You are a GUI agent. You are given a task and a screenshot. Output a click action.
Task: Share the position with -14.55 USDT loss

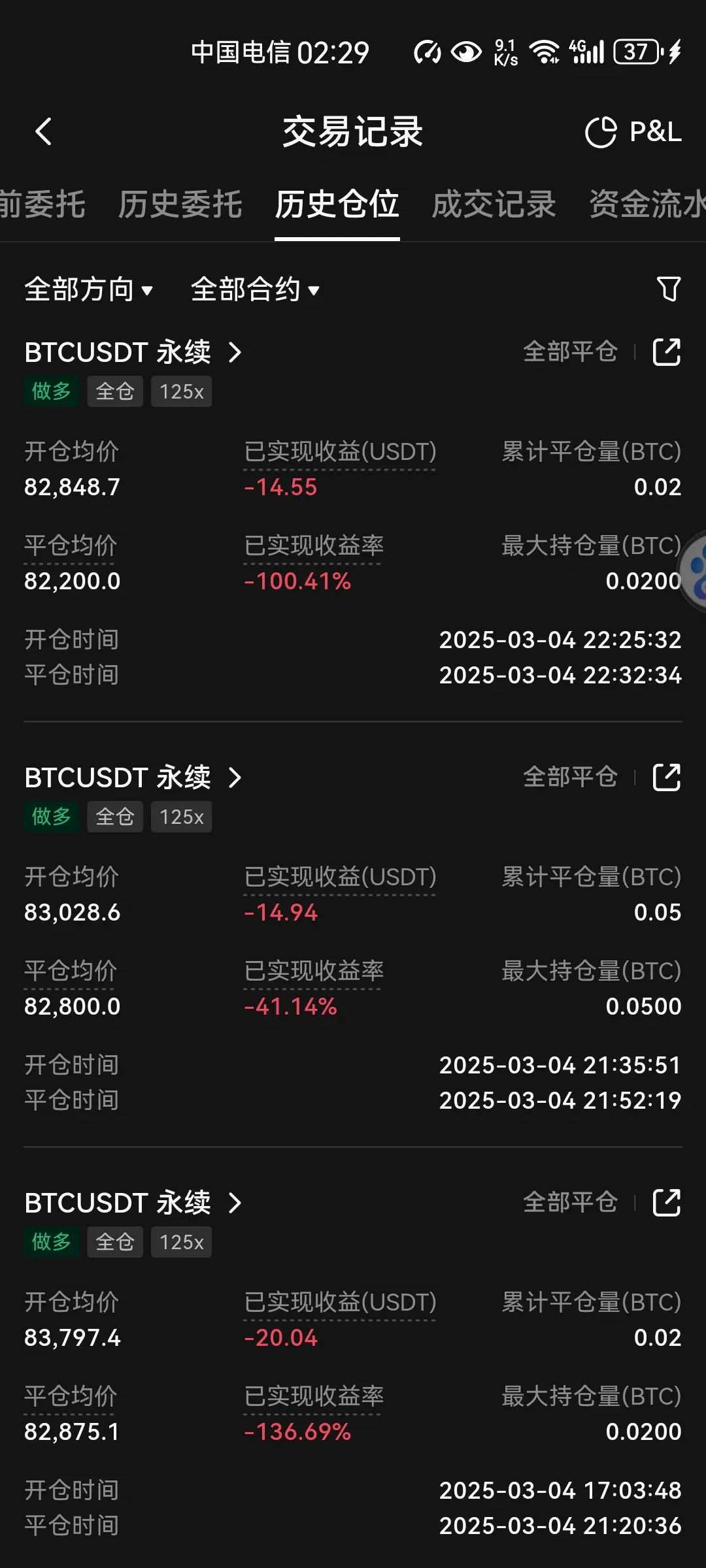click(x=667, y=352)
